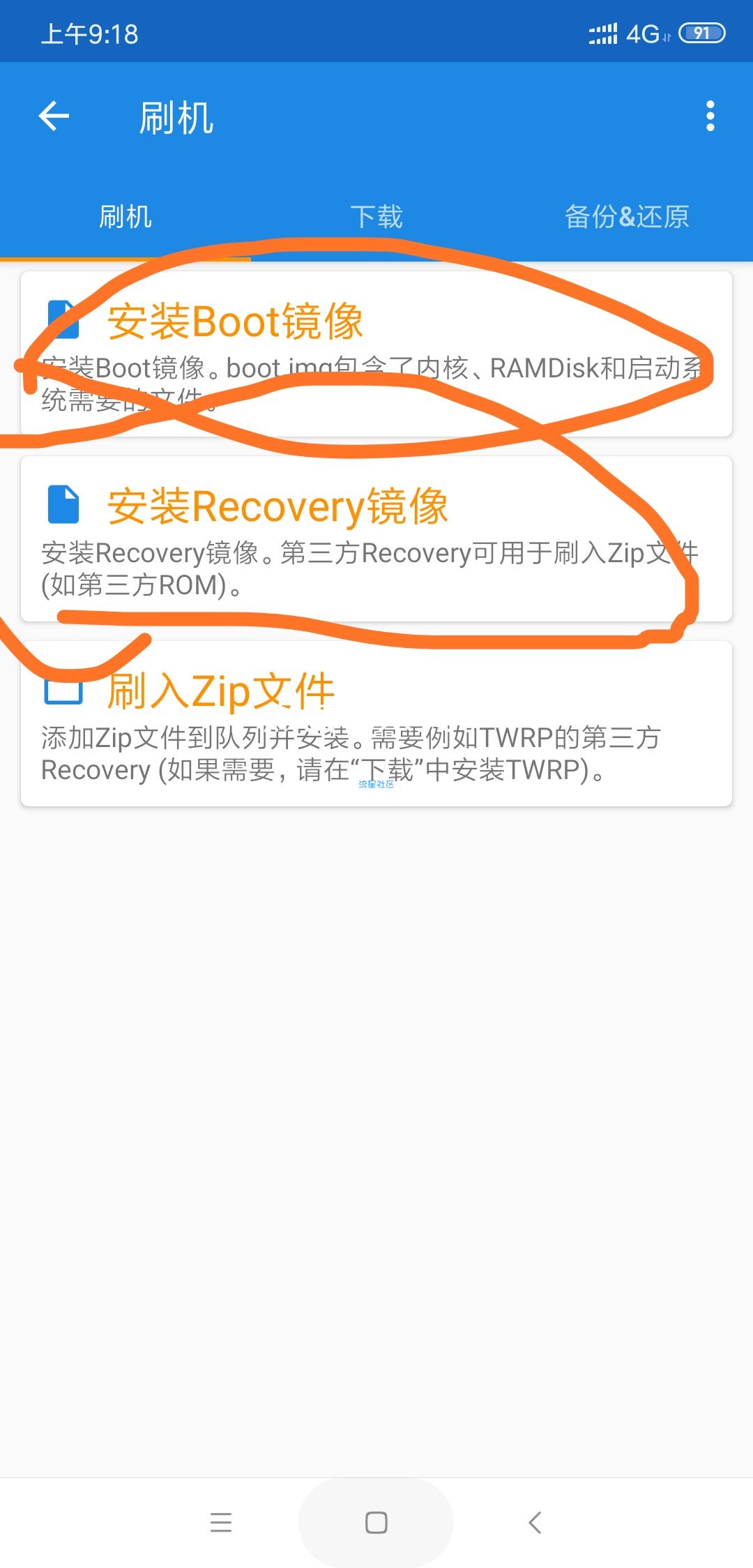Viewport: 753px width, 1568px height.
Task: Switch to the 刷机 tab
Action: pyautogui.click(x=125, y=217)
